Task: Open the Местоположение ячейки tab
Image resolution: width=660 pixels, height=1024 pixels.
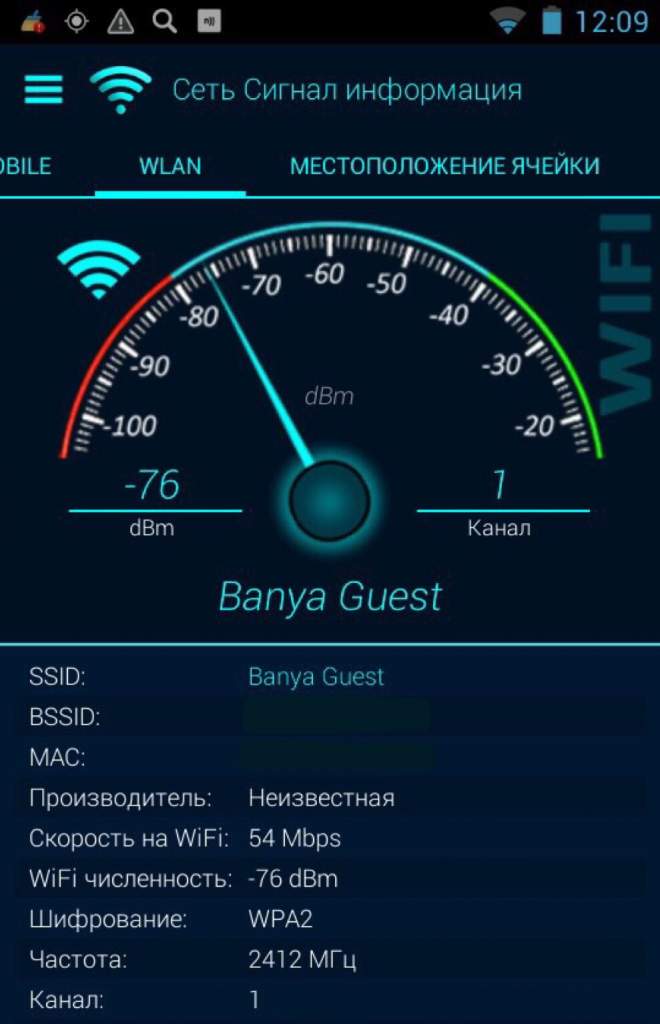Action: [445, 166]
